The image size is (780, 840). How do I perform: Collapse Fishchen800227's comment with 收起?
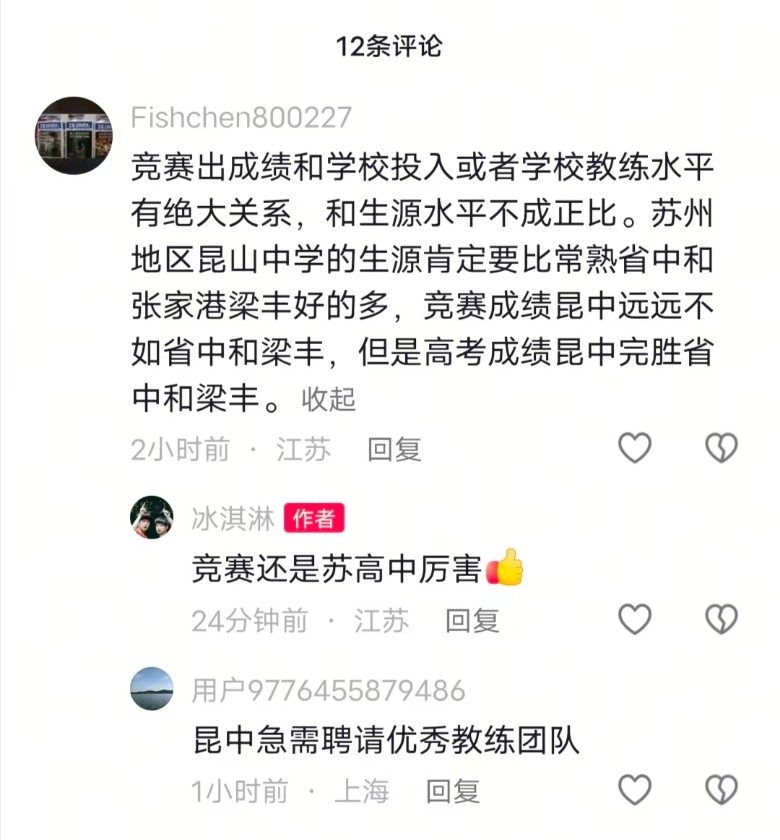point(328,399)
